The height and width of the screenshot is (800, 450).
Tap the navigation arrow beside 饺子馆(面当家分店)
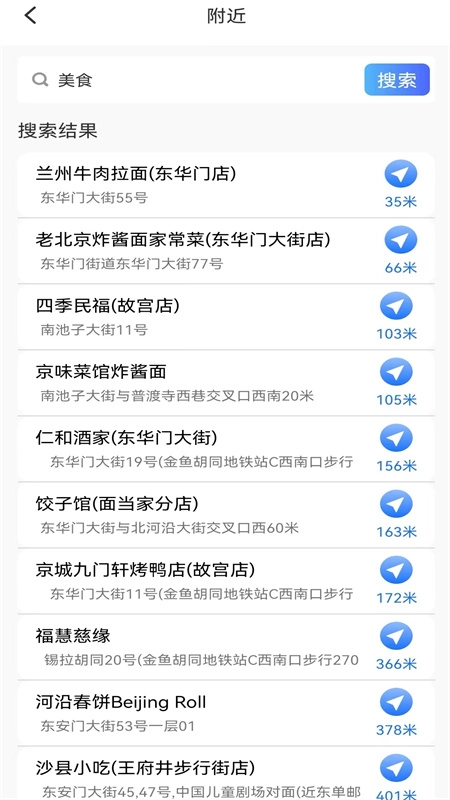[x=396, y=504]
